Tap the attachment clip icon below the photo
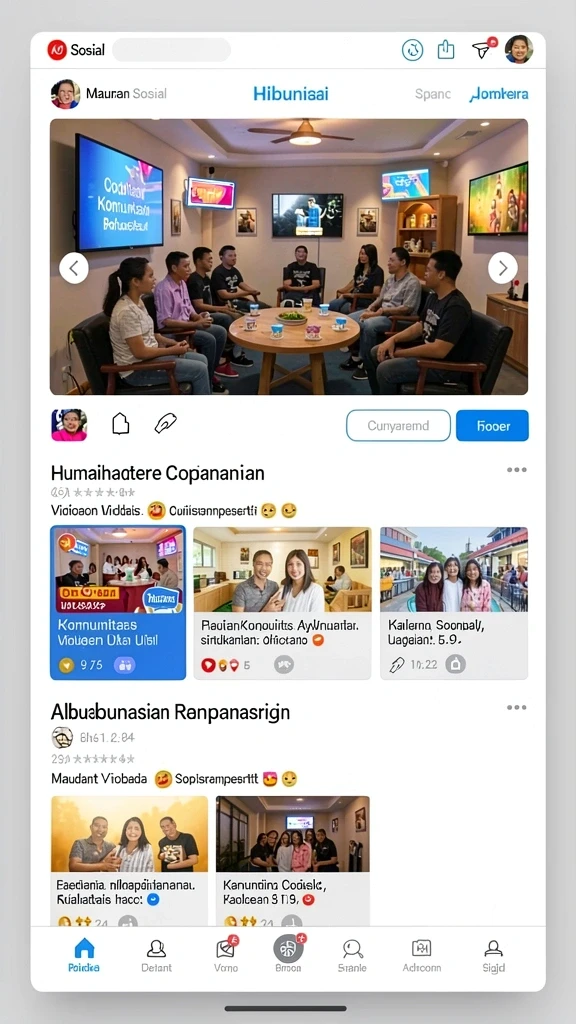 click(165, 424)
